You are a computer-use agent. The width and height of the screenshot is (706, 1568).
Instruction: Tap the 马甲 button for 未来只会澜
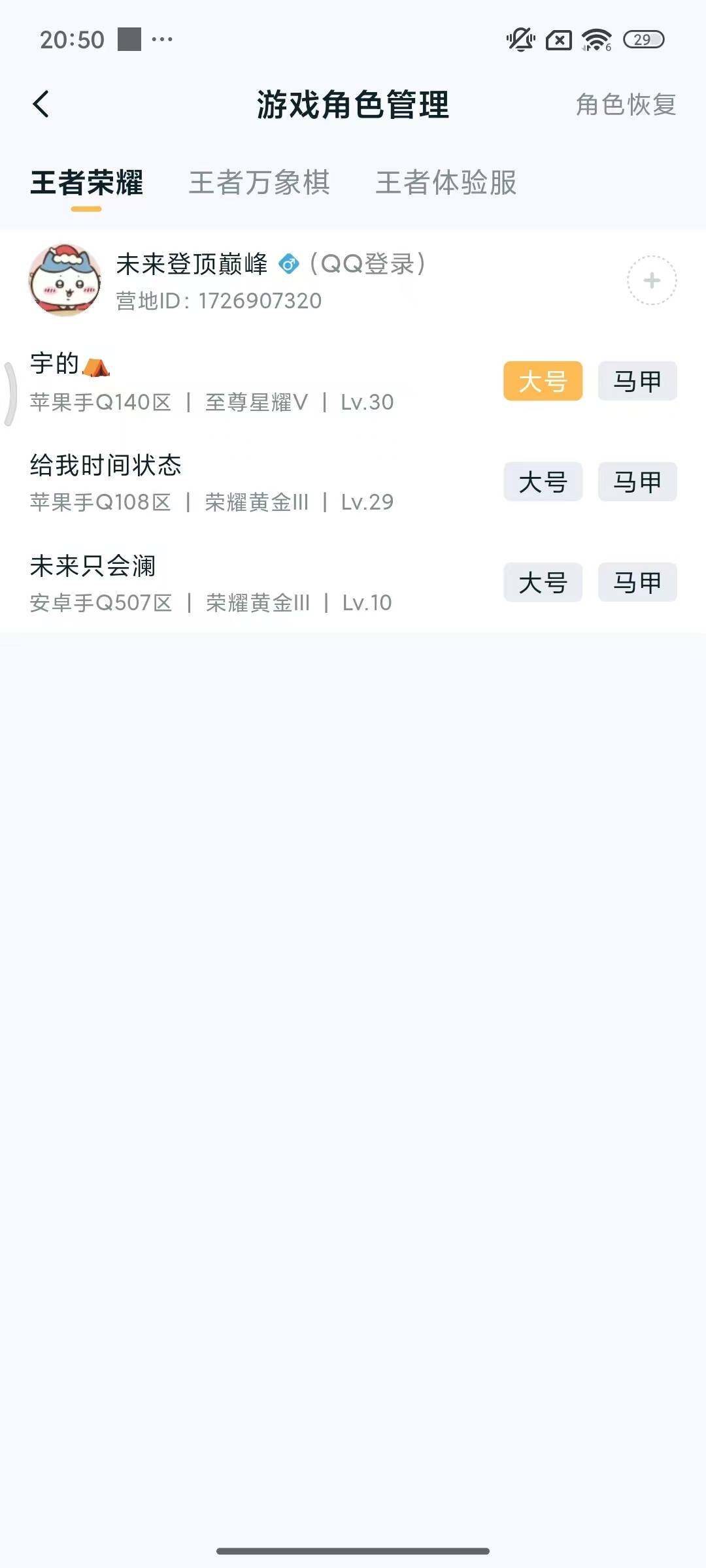[x=637, y=583]
